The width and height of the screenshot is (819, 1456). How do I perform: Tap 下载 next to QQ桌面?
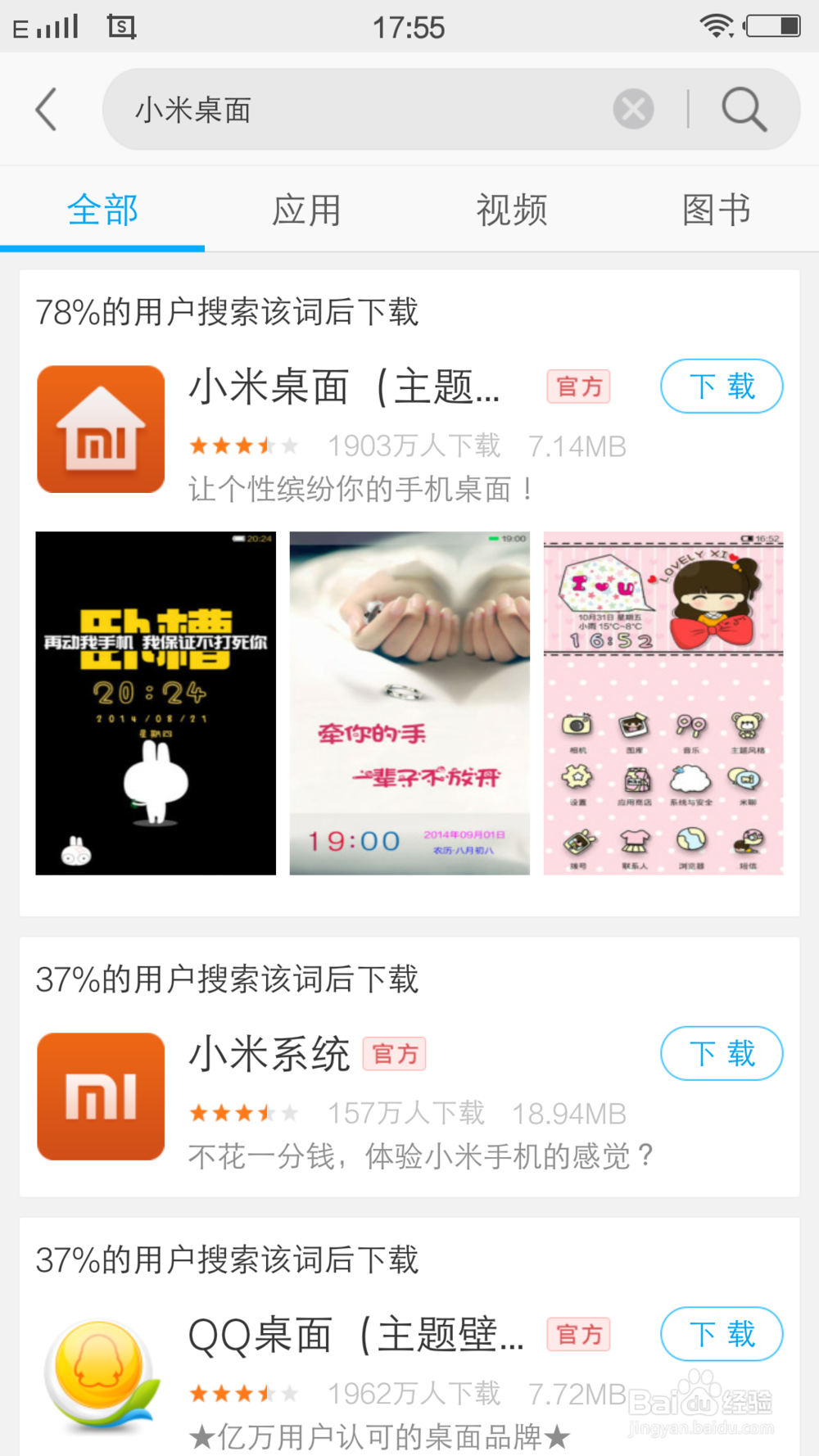tap(721, 1334)
